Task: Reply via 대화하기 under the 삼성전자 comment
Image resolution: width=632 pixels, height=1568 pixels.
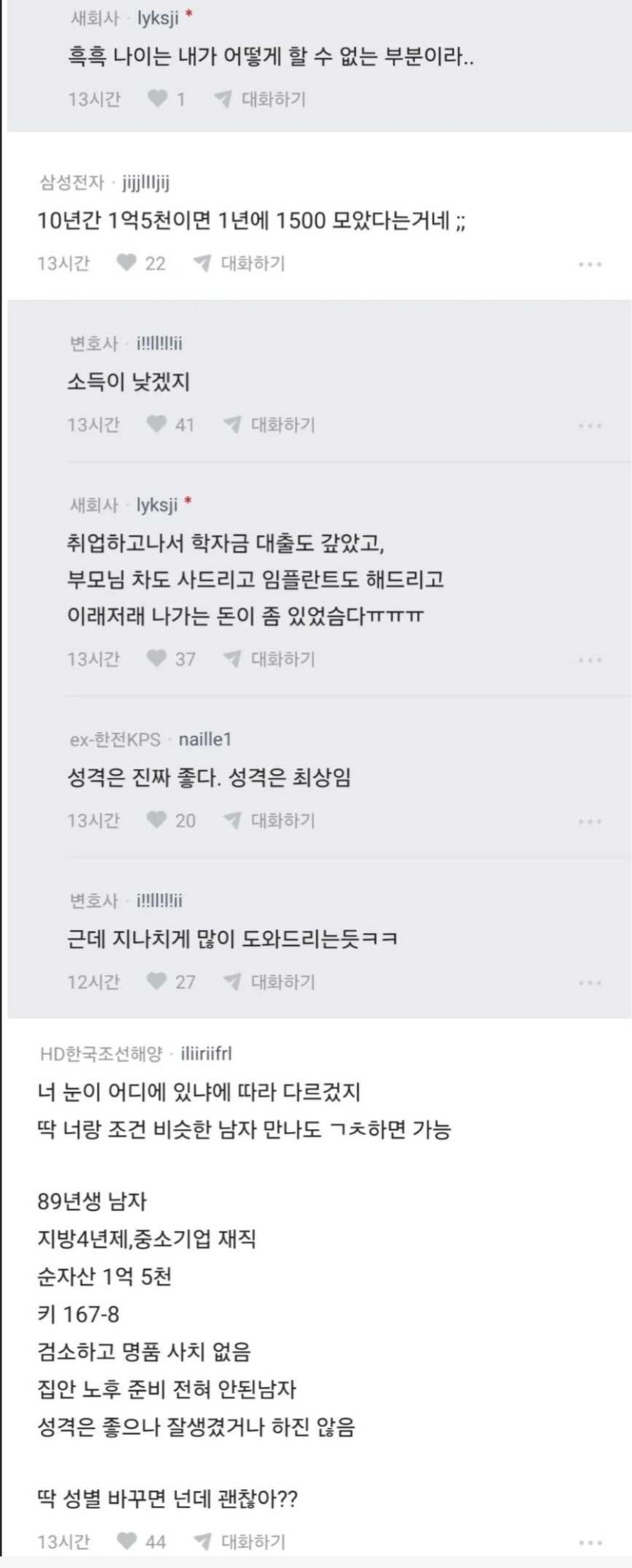Action: point(239,263)
